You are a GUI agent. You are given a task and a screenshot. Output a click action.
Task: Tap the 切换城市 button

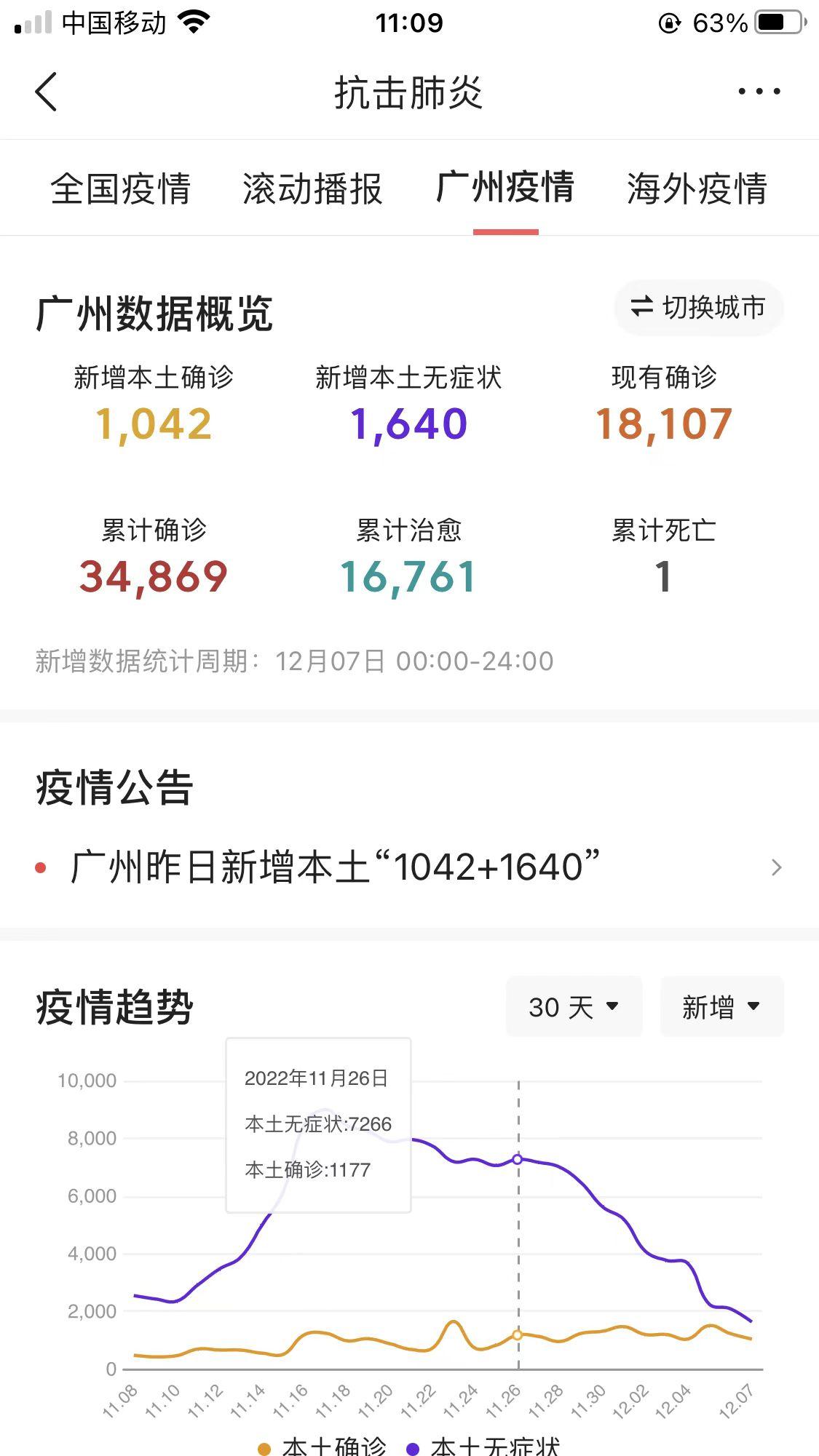(x=697, y=308)
